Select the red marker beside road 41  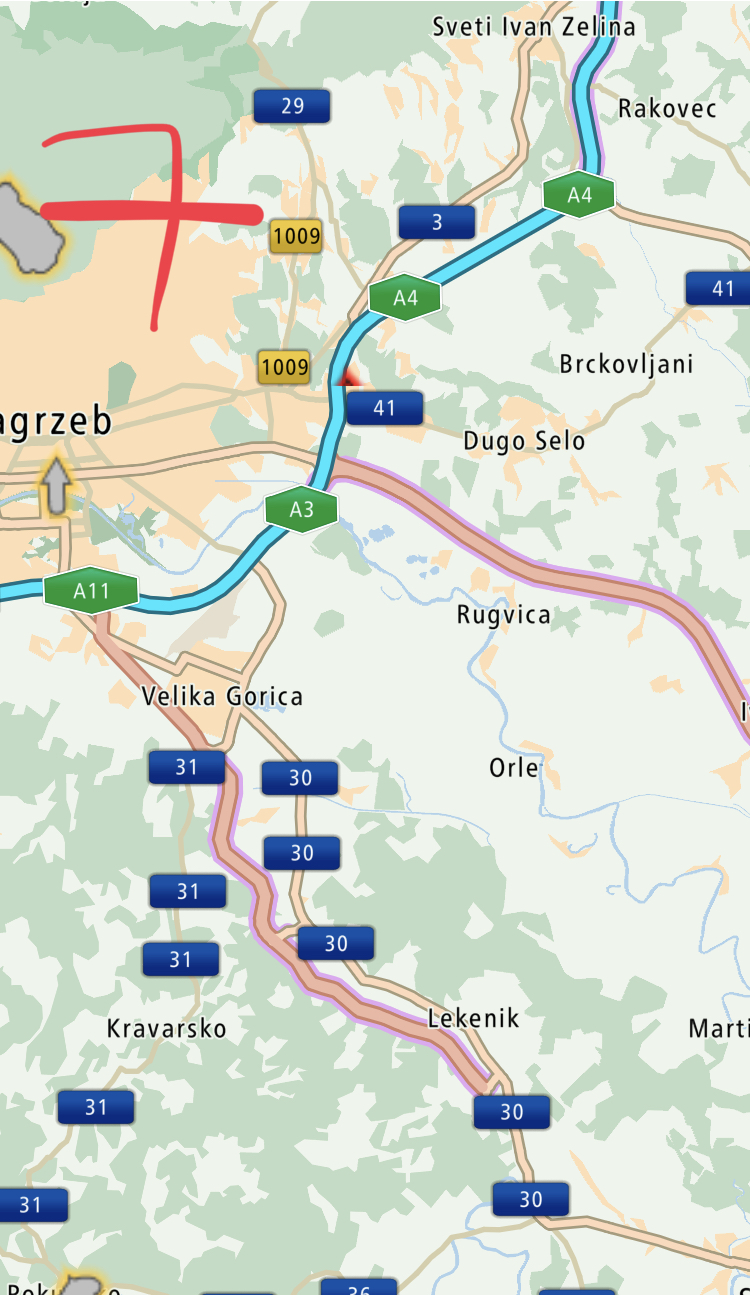(x=347, y=378)
